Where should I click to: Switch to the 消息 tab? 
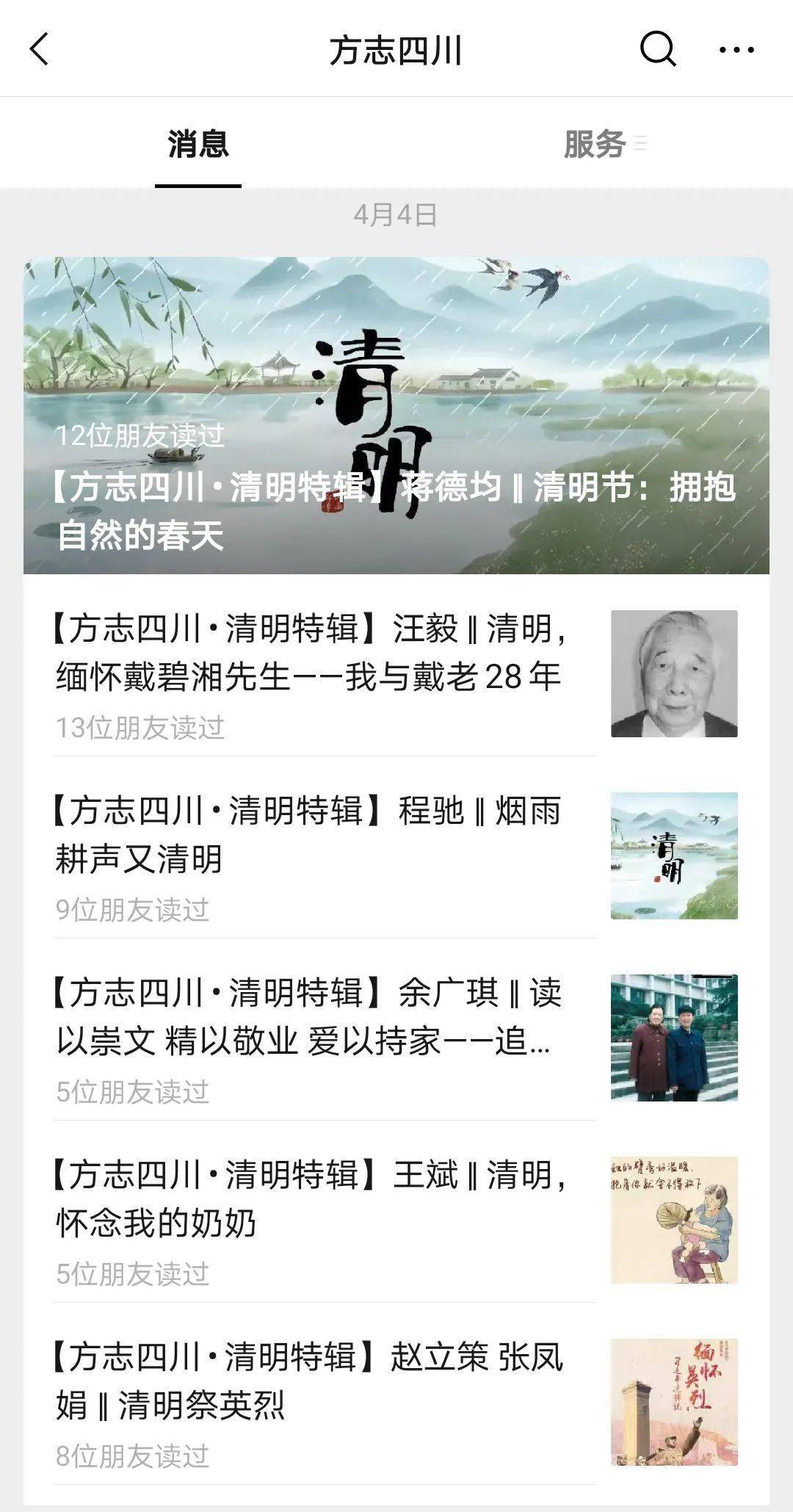pos(198,144)
